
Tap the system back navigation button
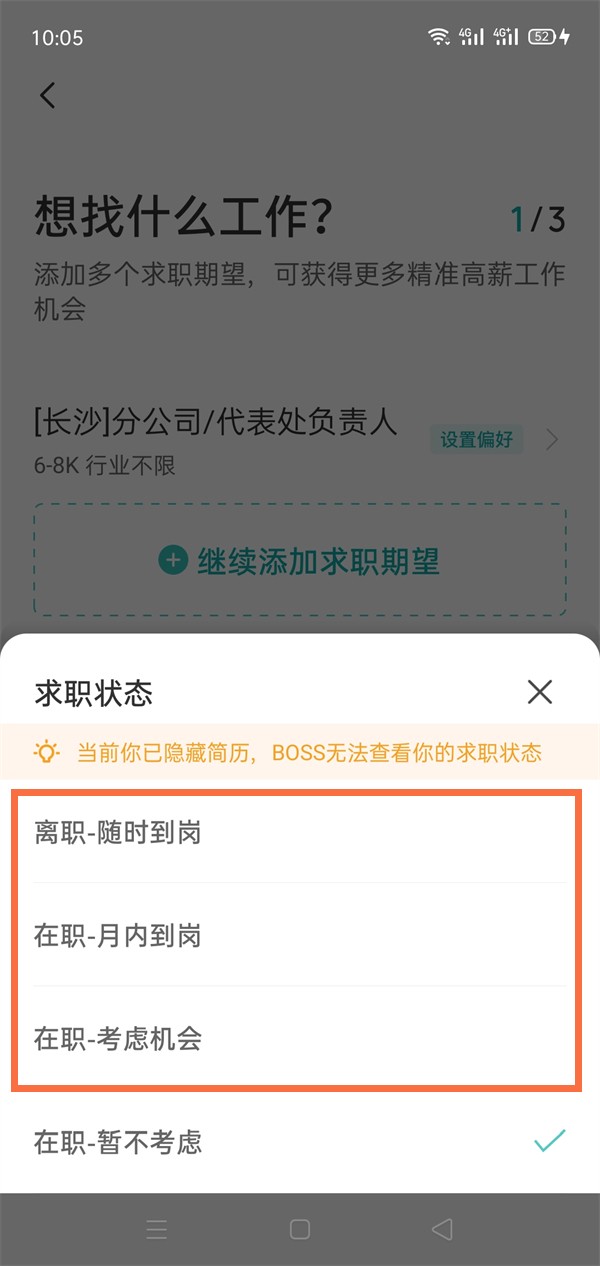(441, 1229)
